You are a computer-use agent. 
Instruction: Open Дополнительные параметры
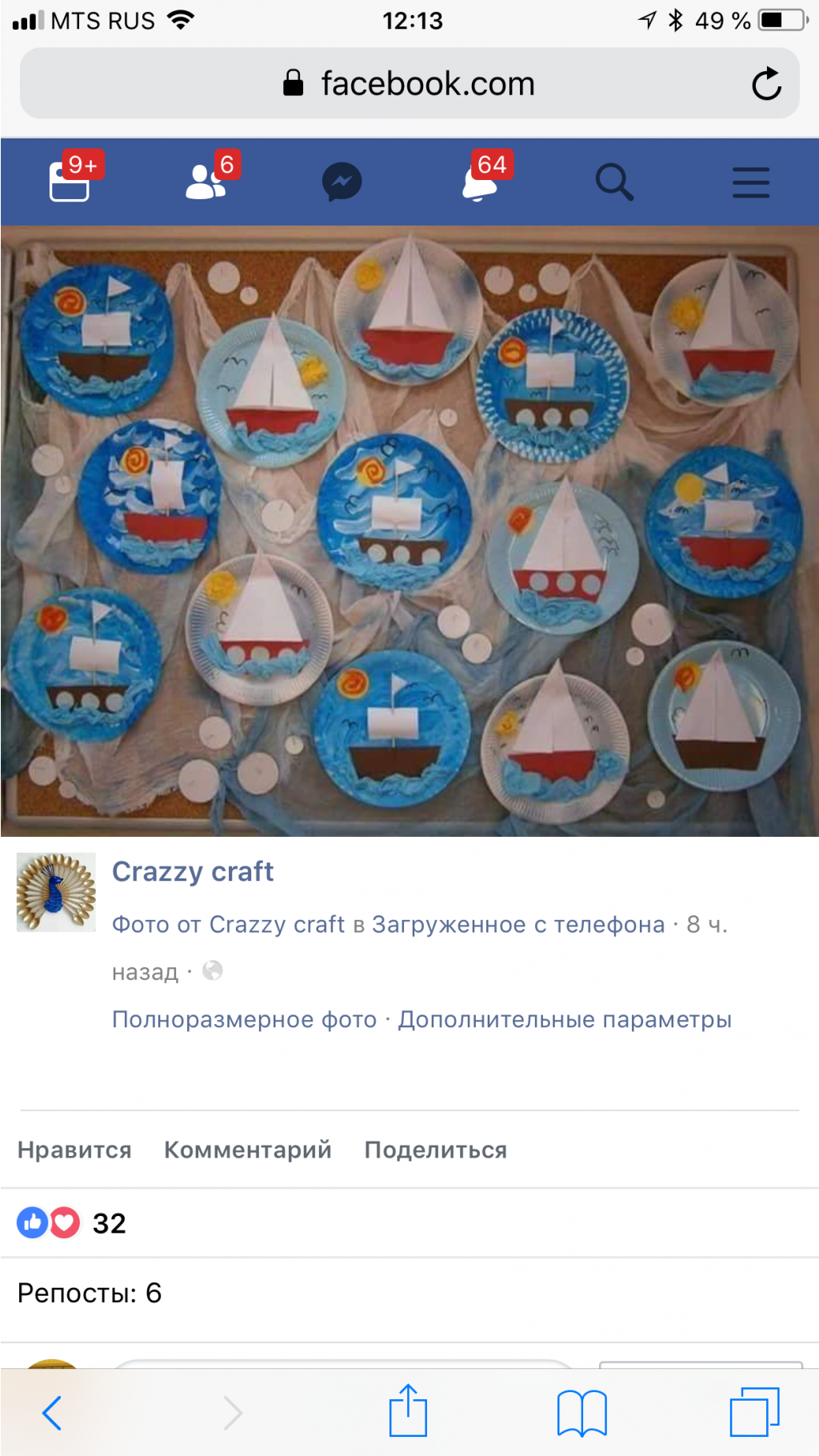coord(565,1020)
